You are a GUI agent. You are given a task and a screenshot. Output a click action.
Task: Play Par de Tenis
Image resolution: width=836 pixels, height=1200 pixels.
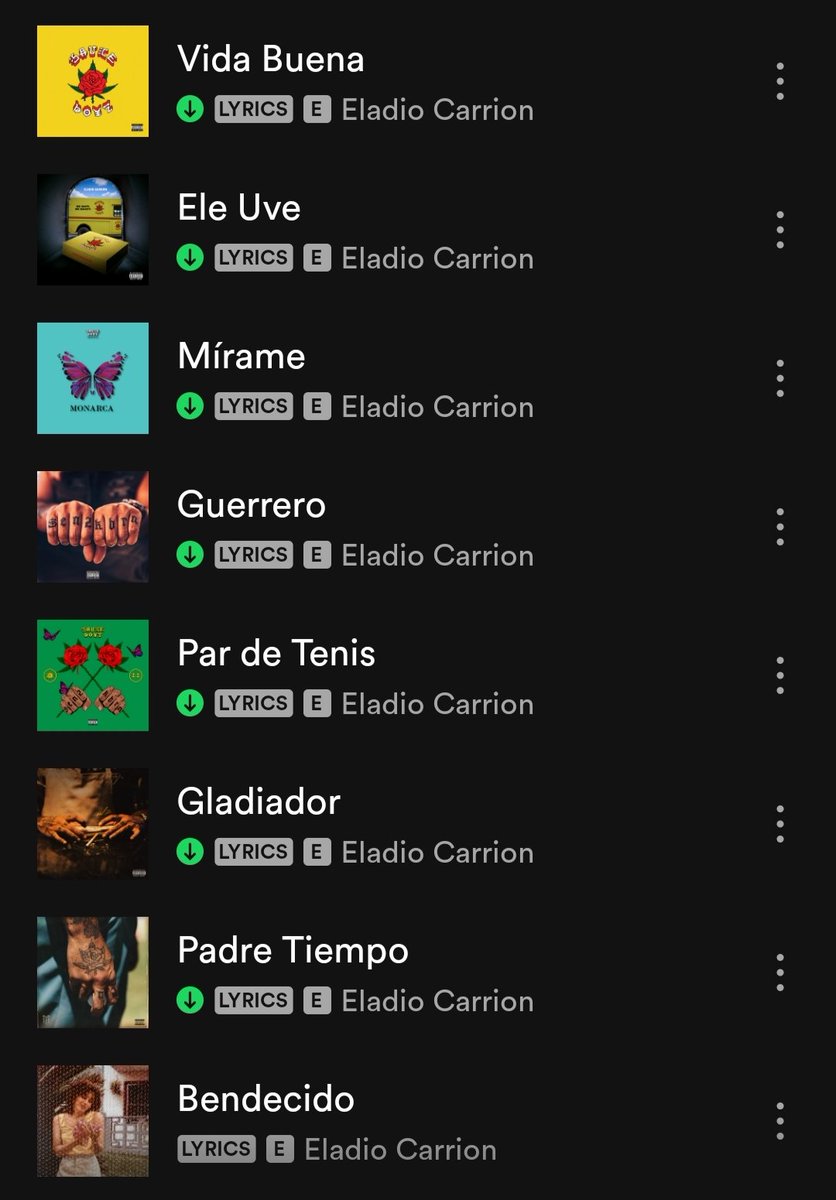pyautogui.click(x=276, y=654)
